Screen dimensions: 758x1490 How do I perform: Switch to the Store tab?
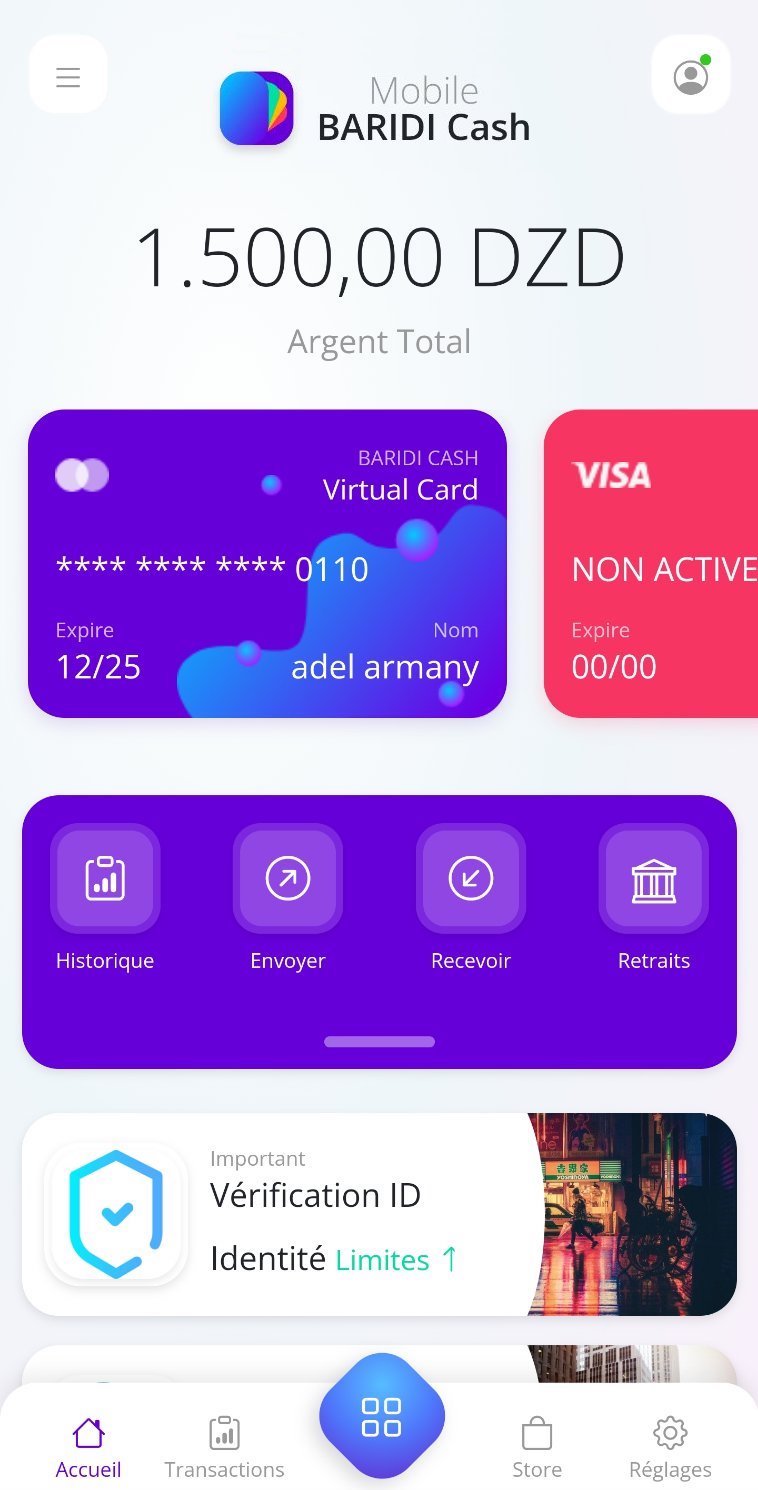(x=537, y=1447)
